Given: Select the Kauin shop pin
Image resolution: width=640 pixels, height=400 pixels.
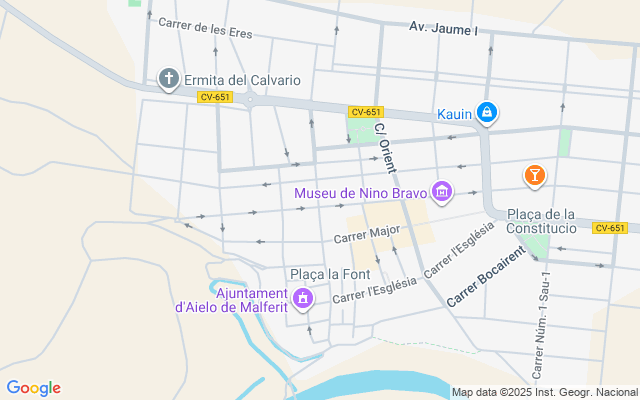Looking at the screenshot, I should tap(486, 113).
